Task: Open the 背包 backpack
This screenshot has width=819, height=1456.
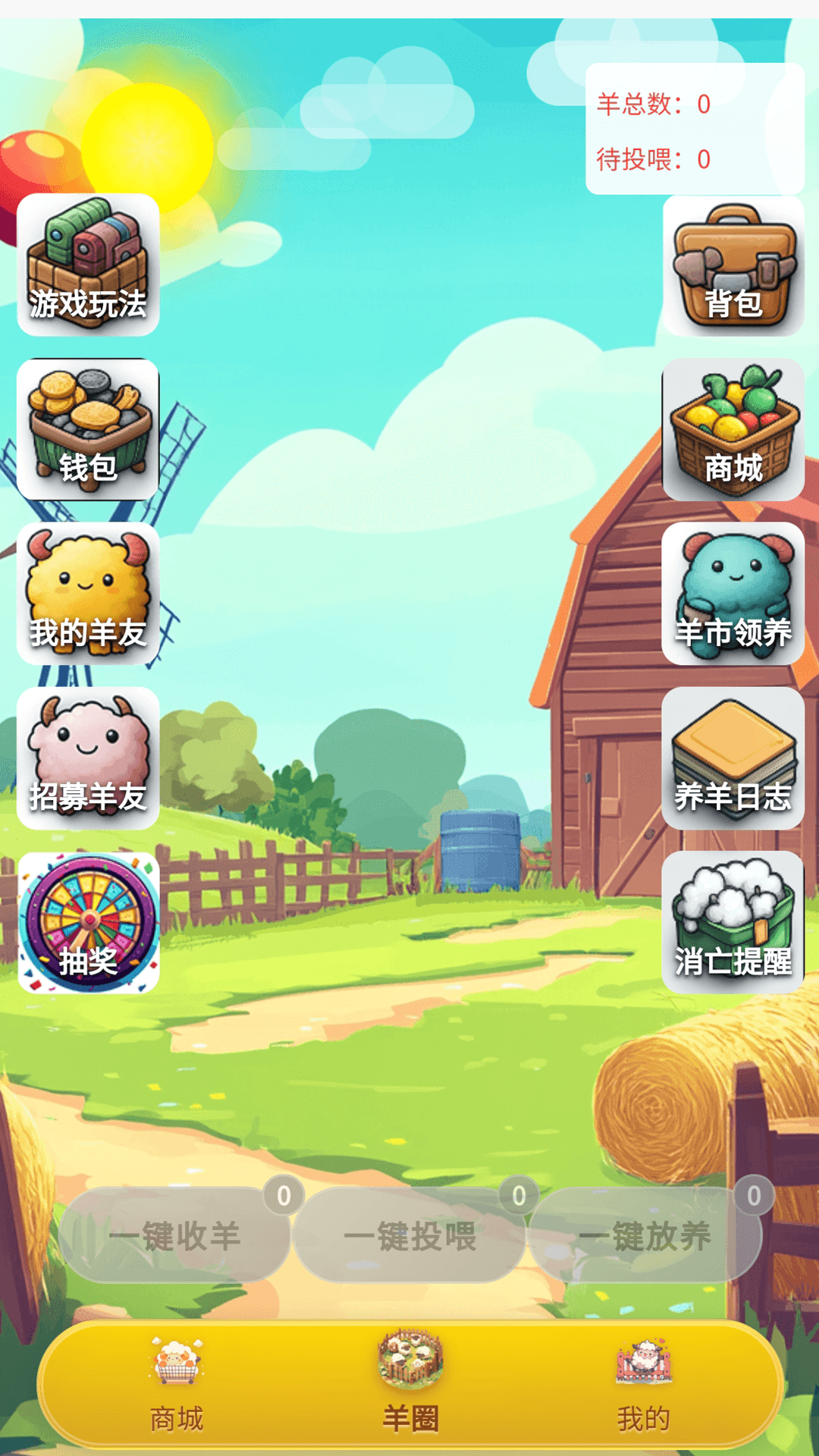Action: [733, 265]
